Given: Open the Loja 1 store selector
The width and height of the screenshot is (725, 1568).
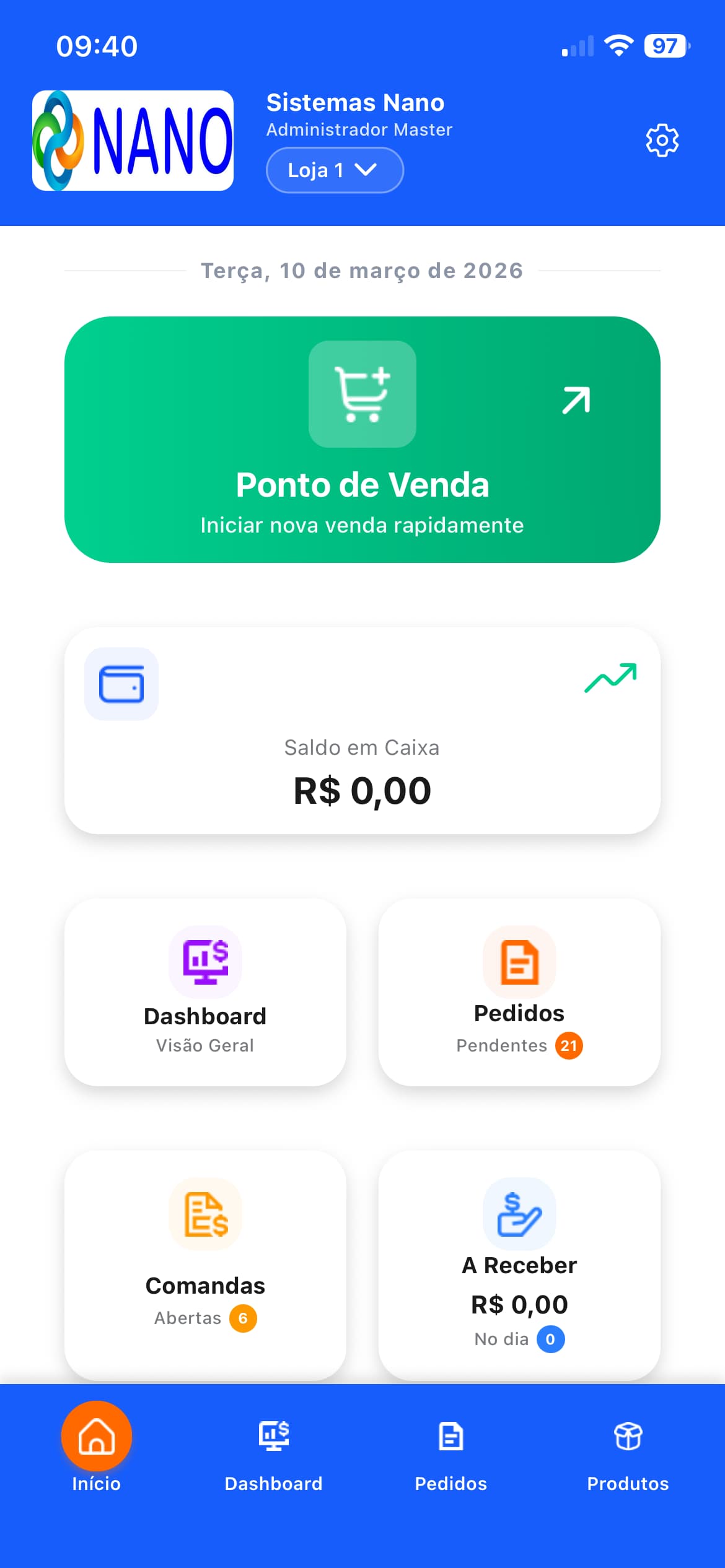Looking at the screenshot, I should tap(334, 170).
